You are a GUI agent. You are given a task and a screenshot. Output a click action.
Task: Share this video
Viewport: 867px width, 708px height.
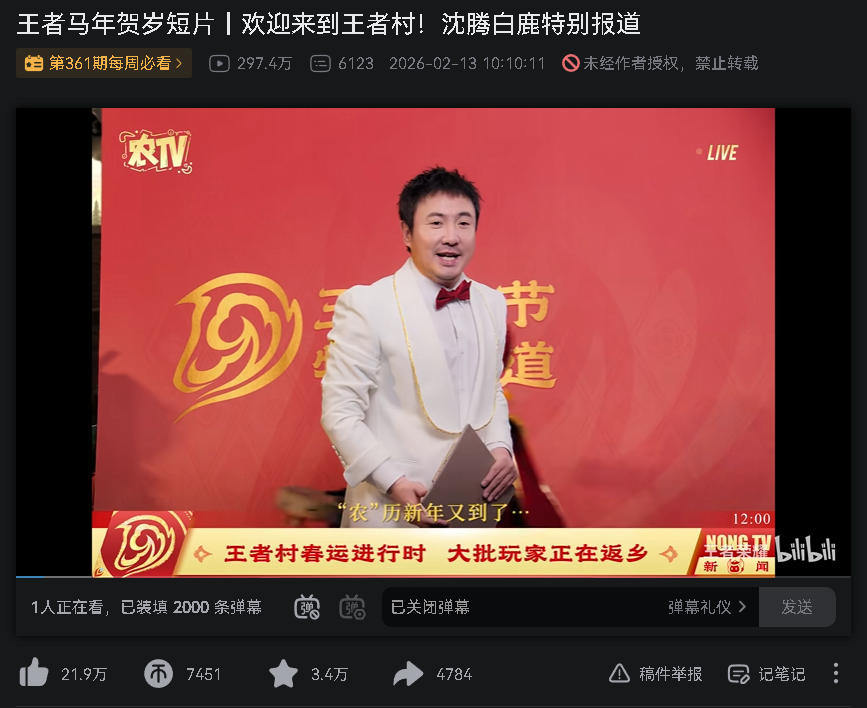pyautogui.click(x=408, y=674)
